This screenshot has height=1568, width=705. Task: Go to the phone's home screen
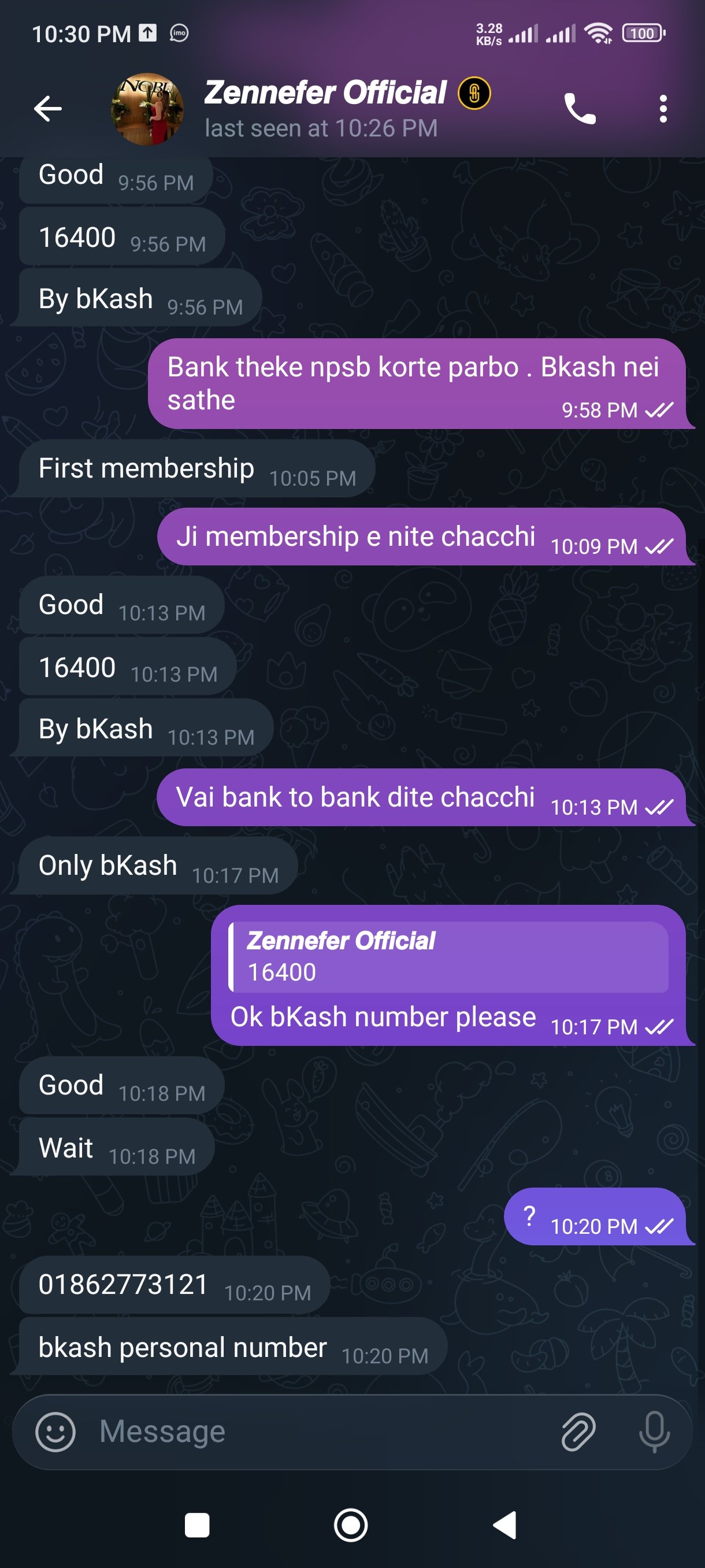pos(351,1525)
